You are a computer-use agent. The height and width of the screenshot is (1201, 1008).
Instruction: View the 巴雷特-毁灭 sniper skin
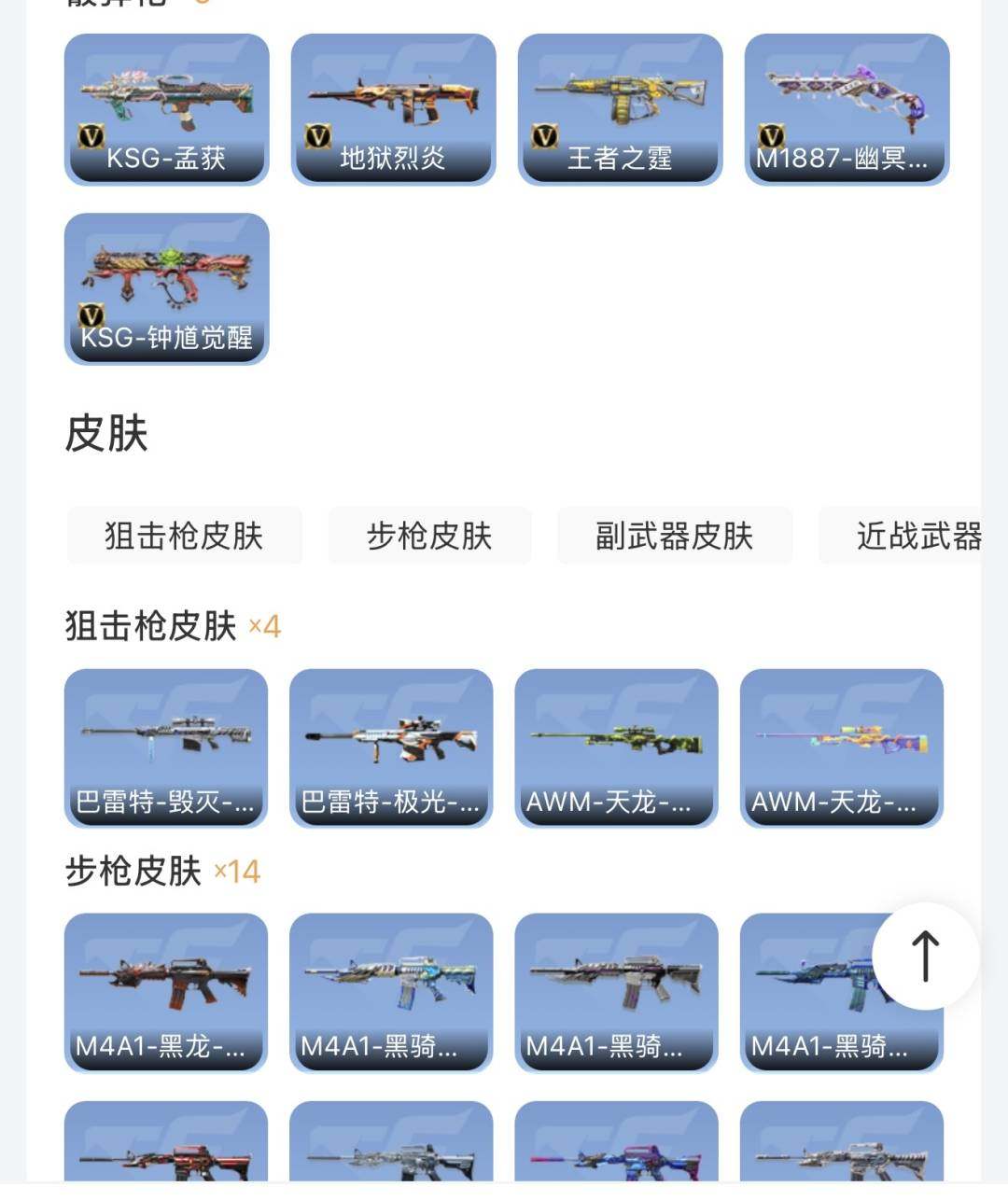163,742
